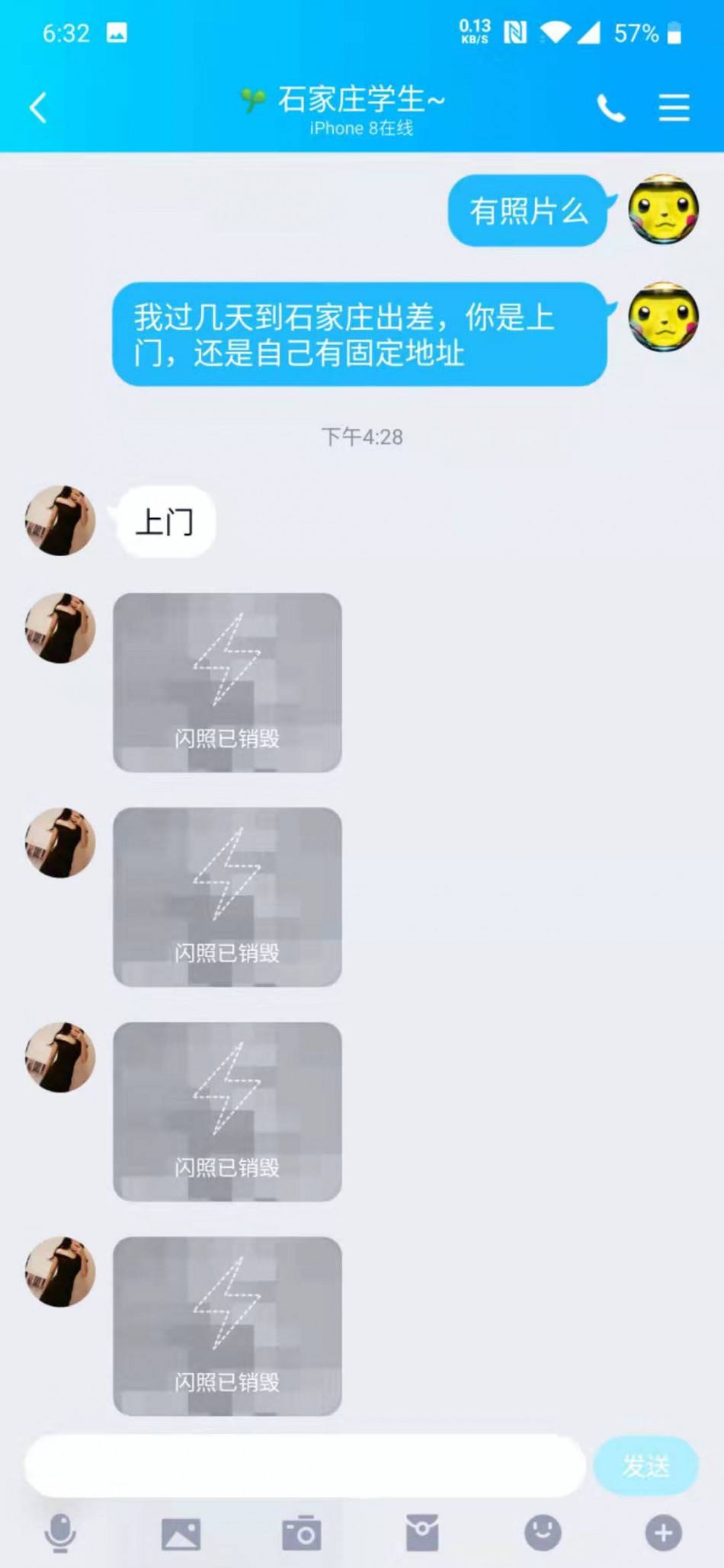Open the contact's avatar beside 上门

(60, 520)
